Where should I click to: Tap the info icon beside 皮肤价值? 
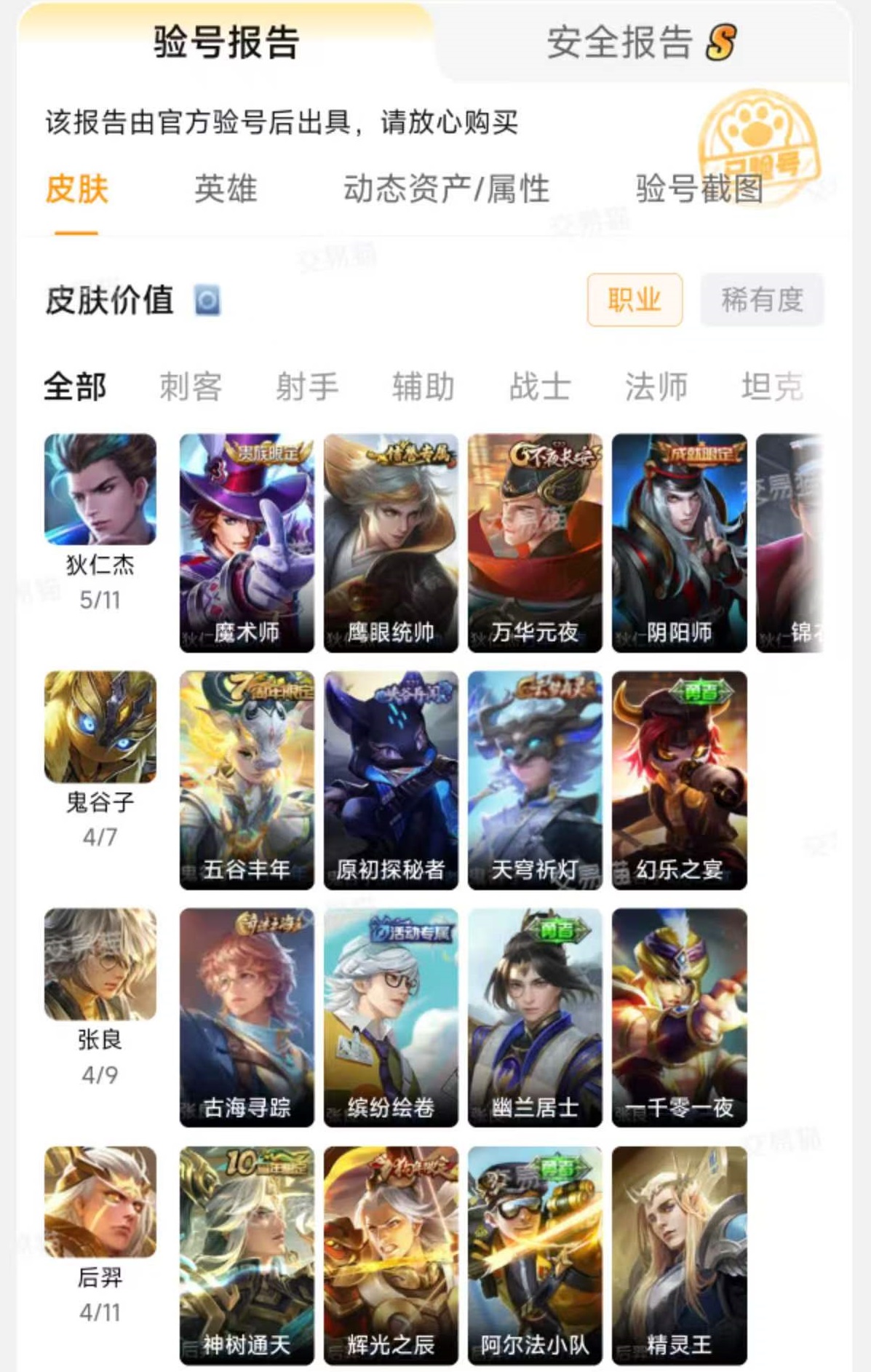coord(207,300)
